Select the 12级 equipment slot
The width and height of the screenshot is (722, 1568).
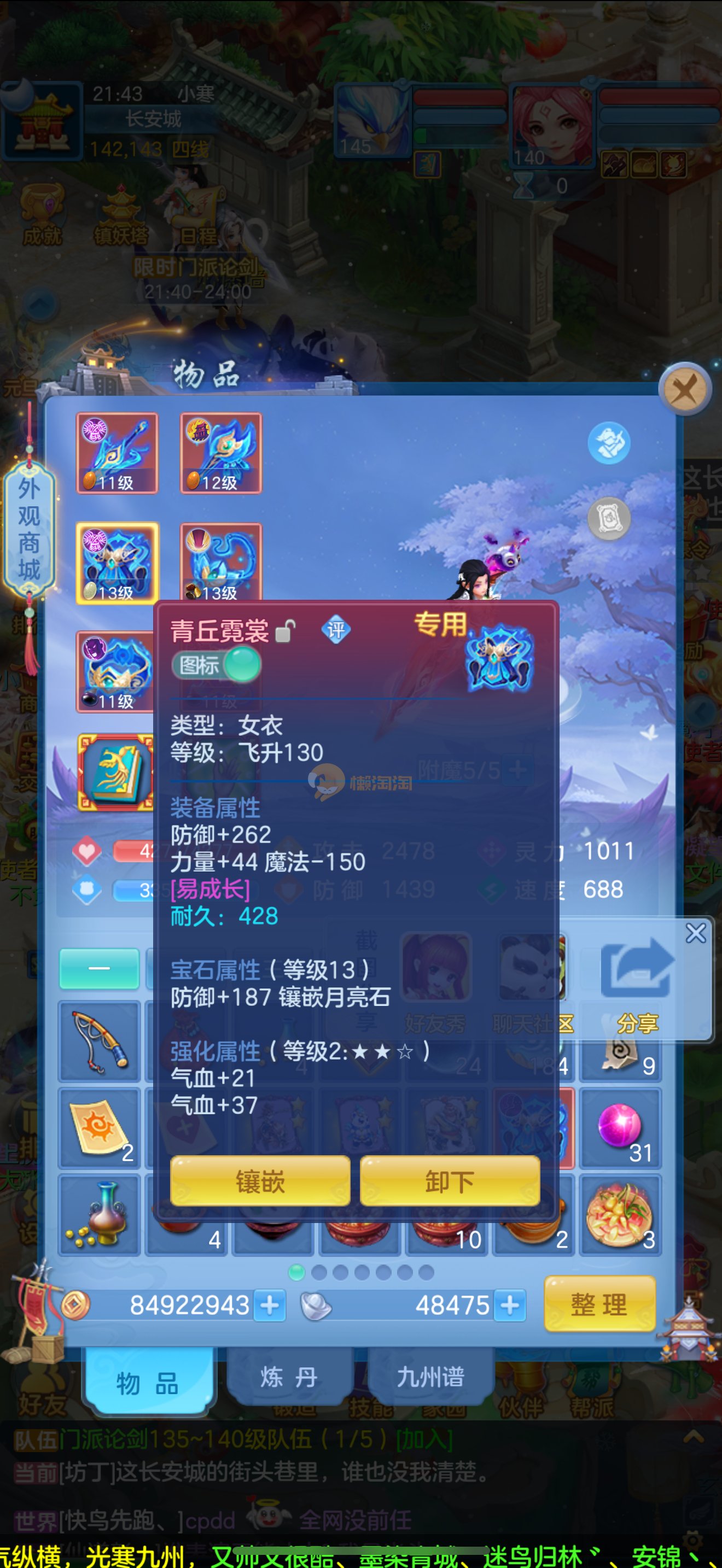click(221, 453)
